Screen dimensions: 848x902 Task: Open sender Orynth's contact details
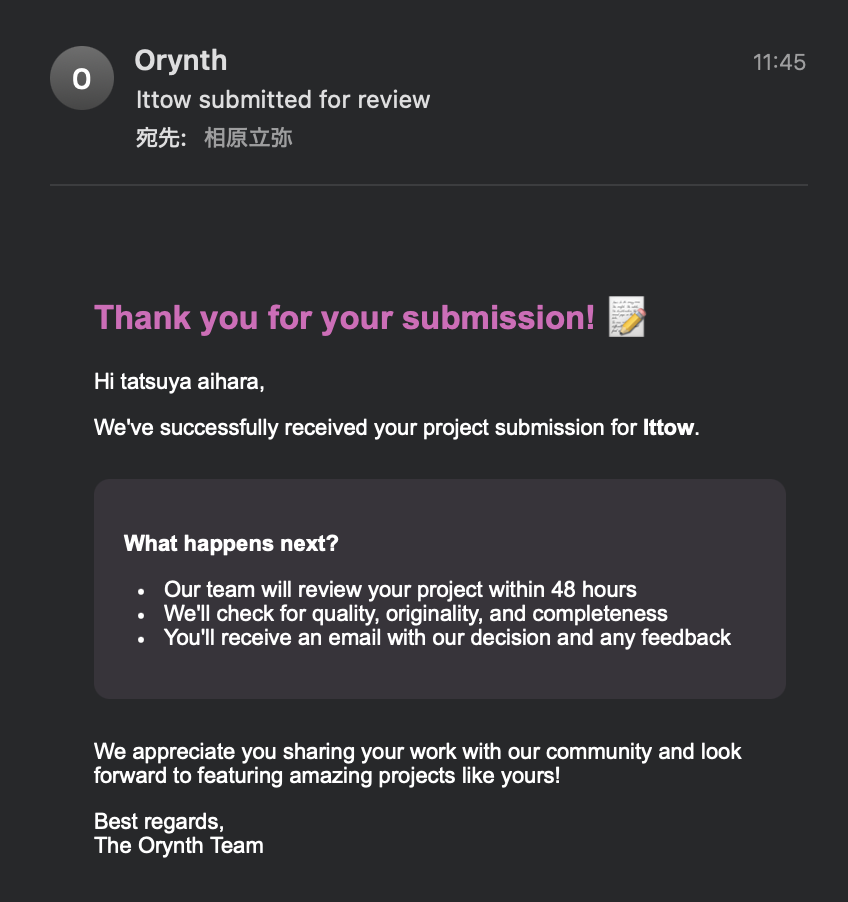(x=181, y=61)
